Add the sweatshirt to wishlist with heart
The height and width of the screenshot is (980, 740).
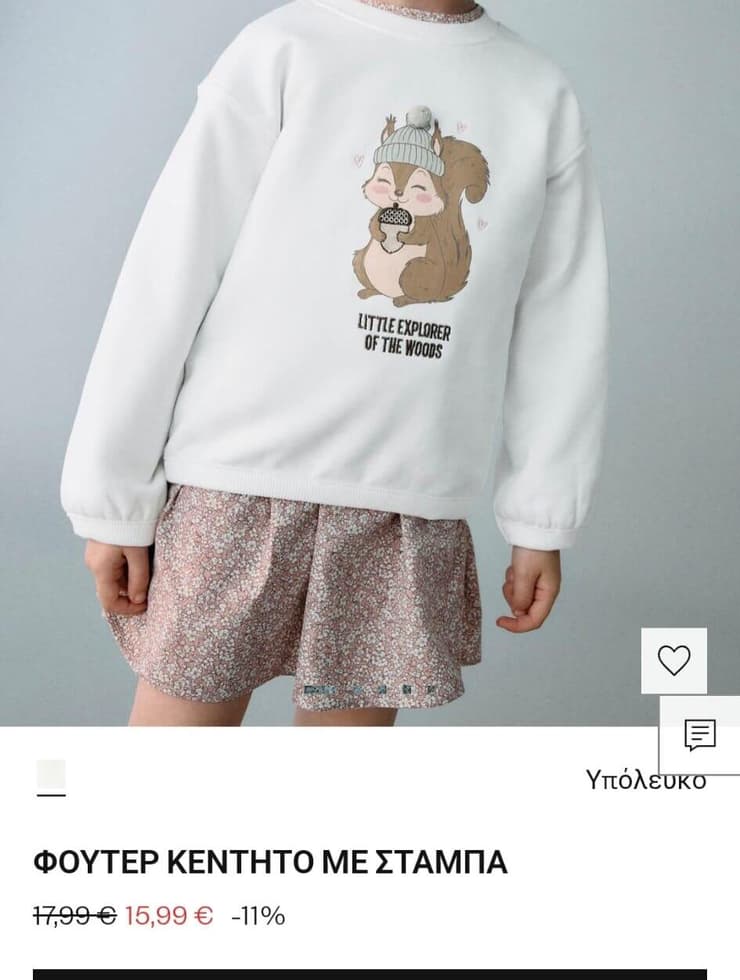pyautogui.click(x=673, y=660)
